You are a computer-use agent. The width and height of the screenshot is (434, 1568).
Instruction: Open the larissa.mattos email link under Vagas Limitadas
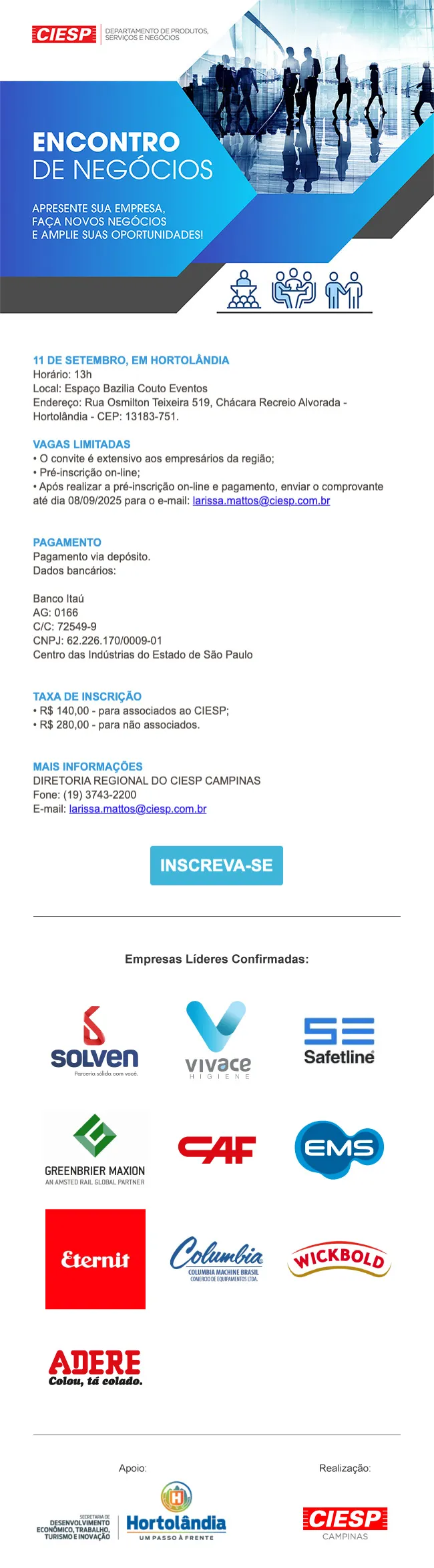[x=261, y=500]
